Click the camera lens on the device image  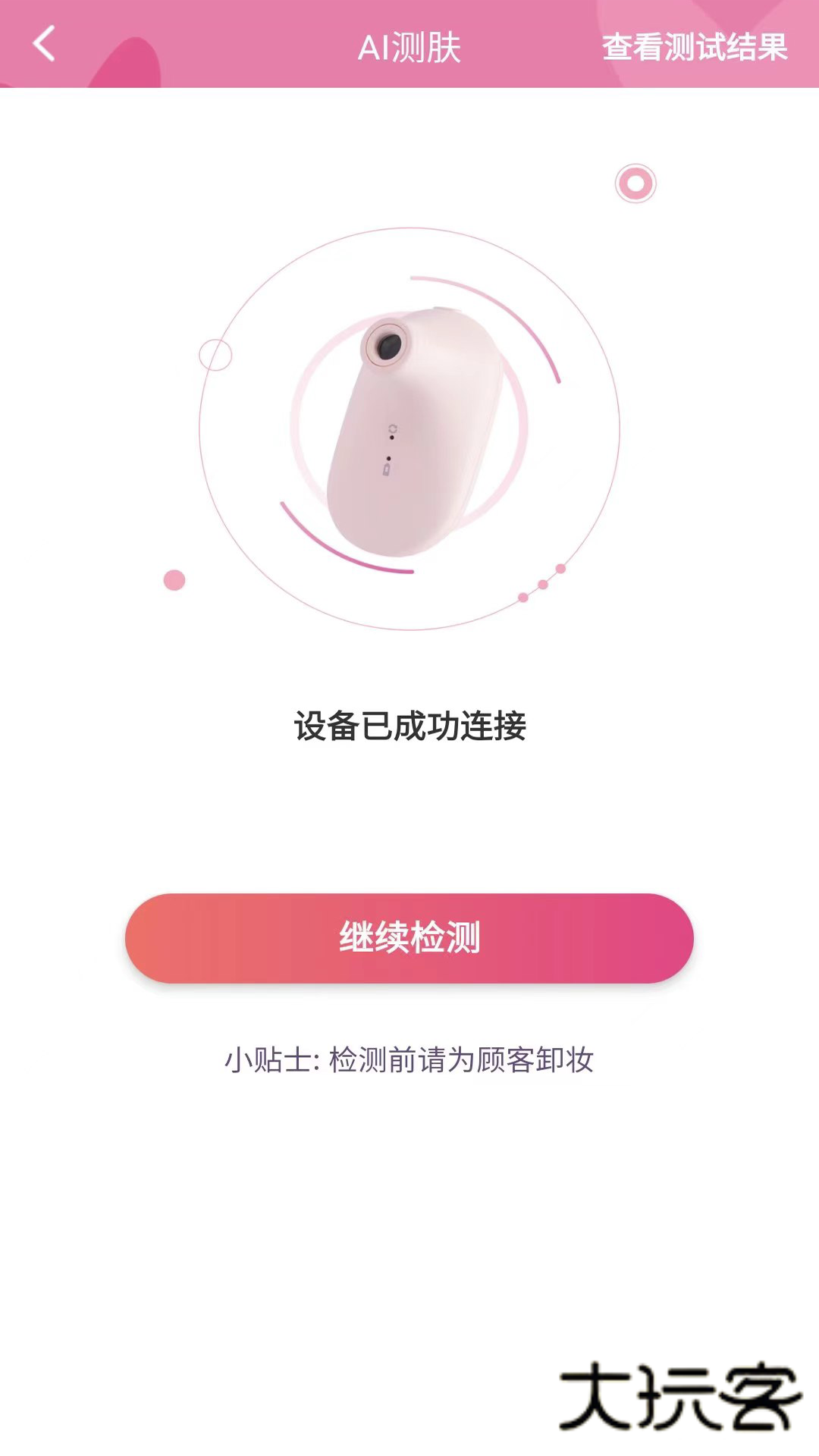389,346
